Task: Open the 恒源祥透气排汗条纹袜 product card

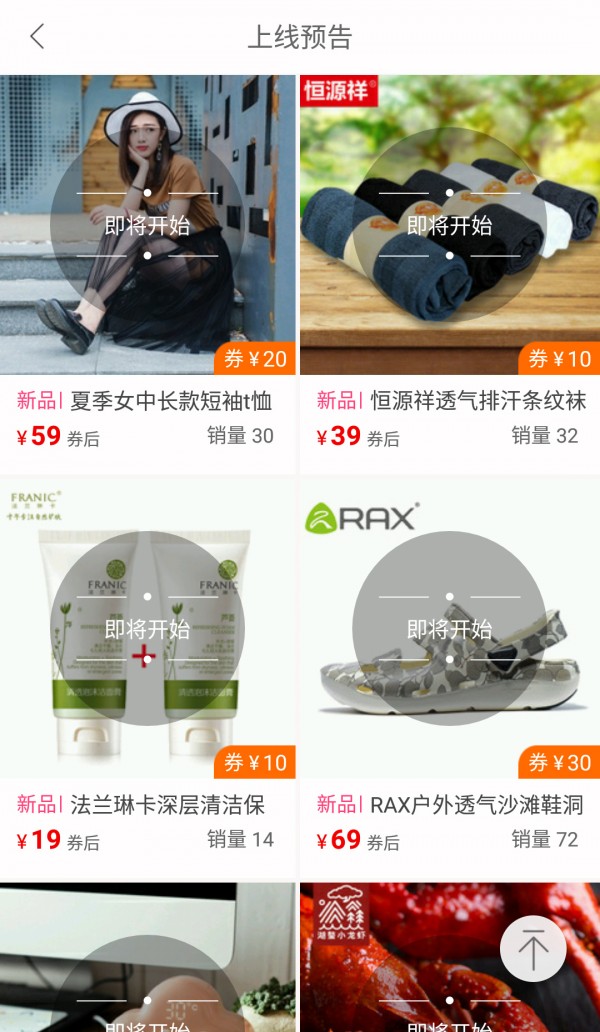Action: (450, 270)
